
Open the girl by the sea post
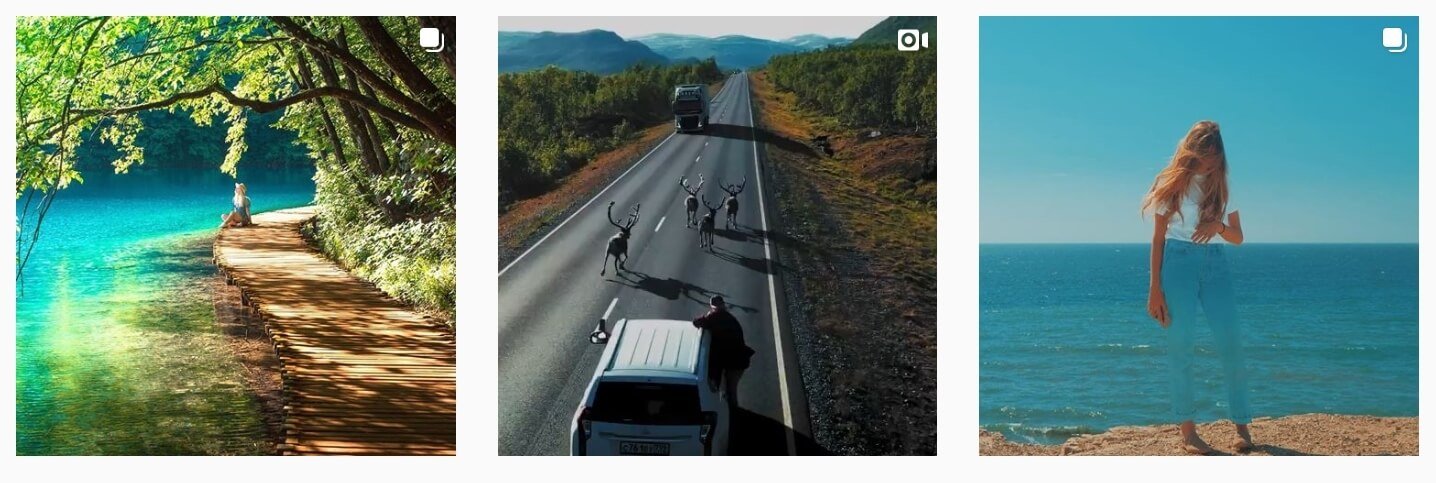pyautogui.click(x=1198, y=236)
